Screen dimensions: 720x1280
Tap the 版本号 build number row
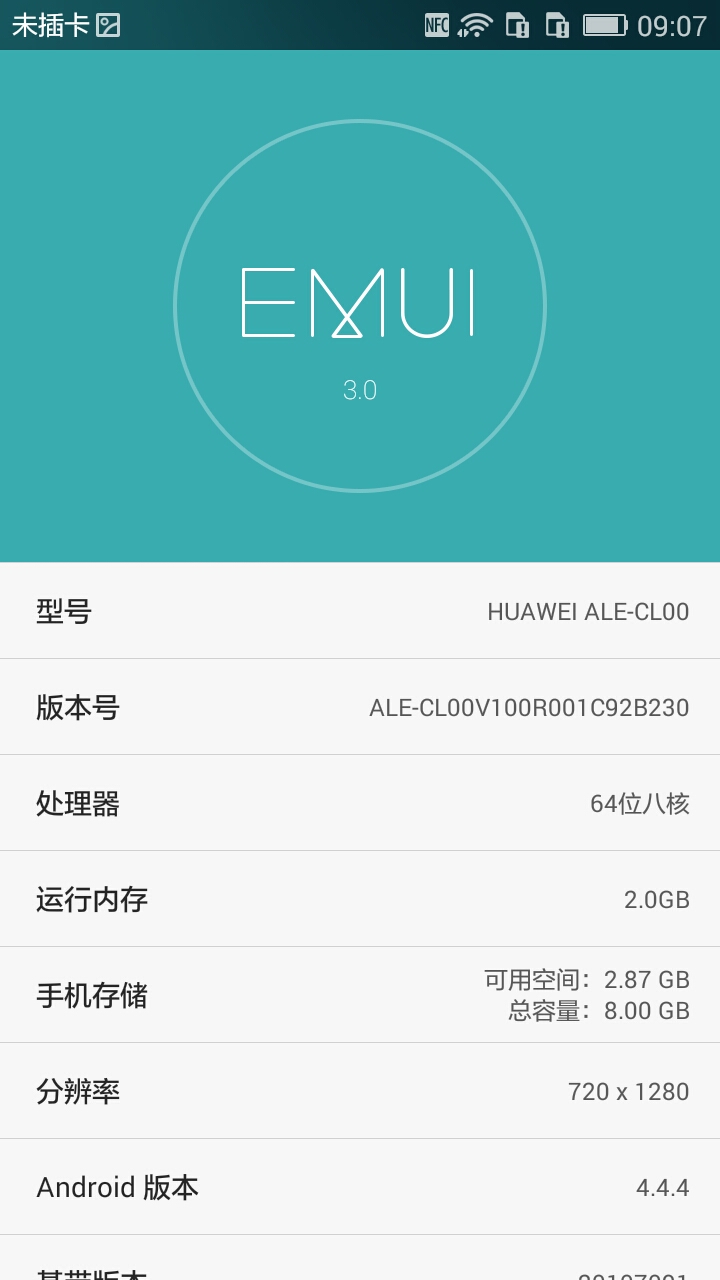(360, 707)
